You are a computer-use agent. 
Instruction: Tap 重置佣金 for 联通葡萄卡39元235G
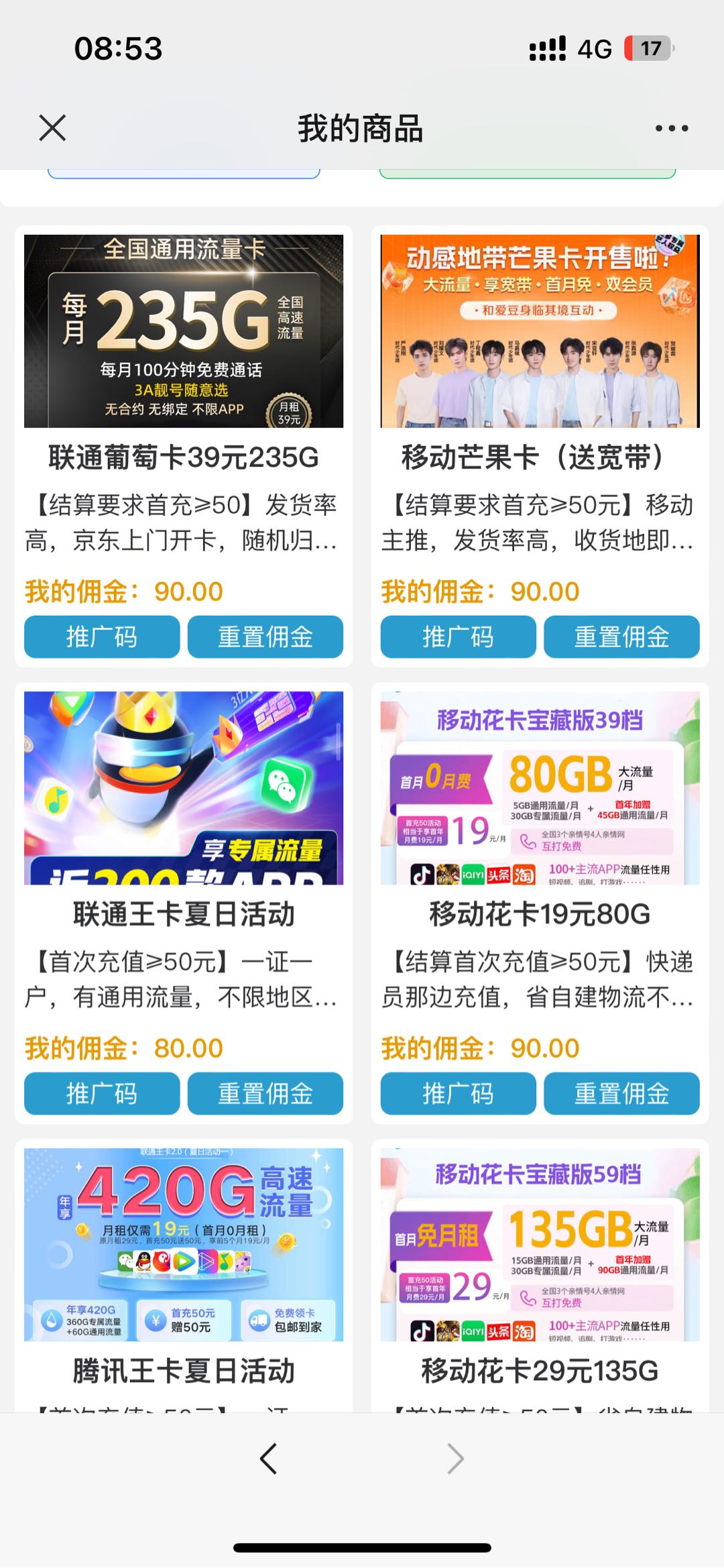coord(265,636)
